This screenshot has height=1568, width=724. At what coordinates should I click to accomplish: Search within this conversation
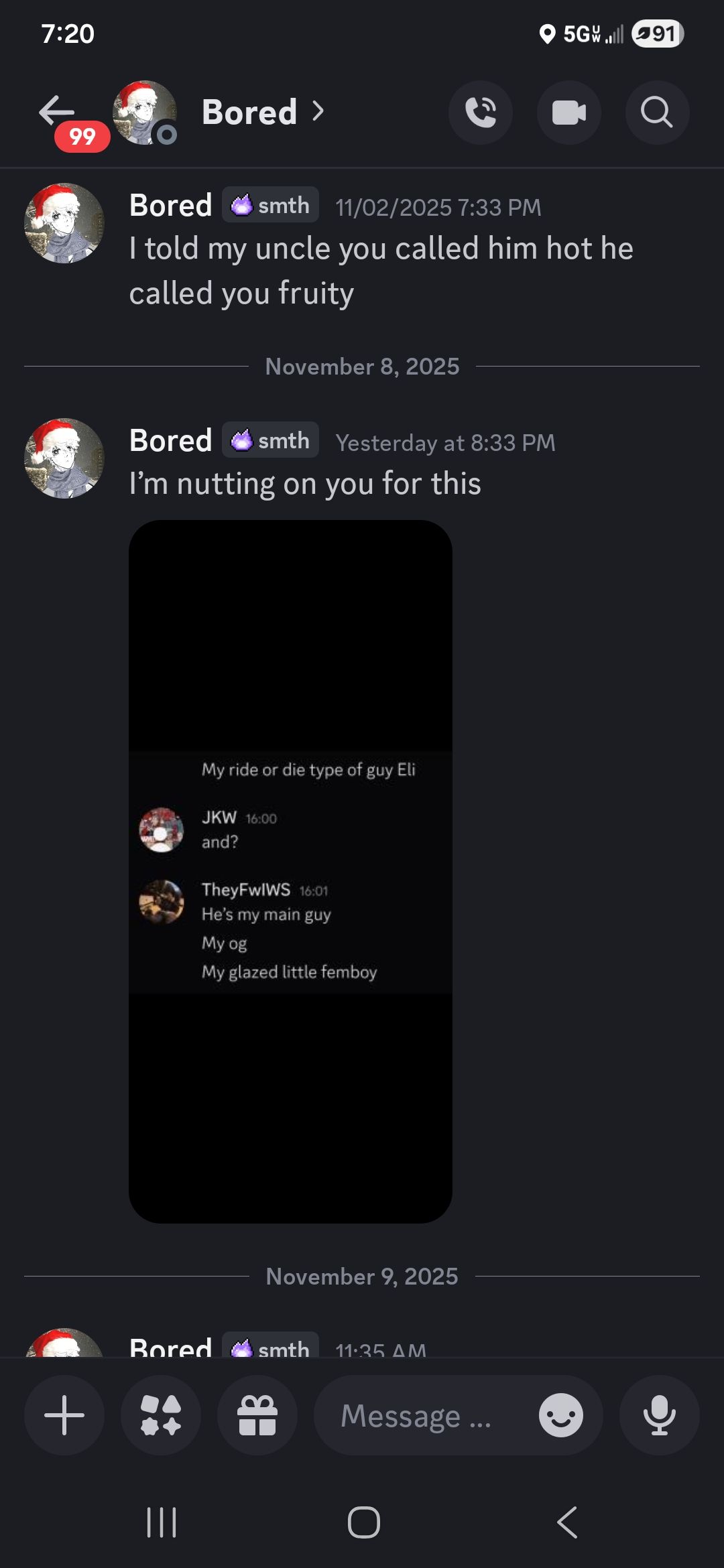click(x=657, y=113)
